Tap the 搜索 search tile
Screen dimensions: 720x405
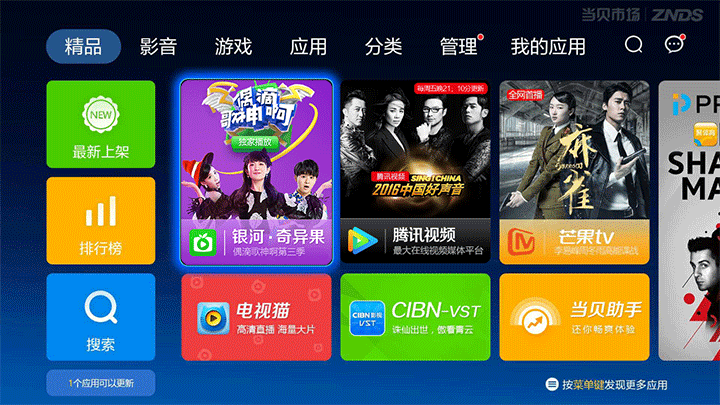[101, 317]
